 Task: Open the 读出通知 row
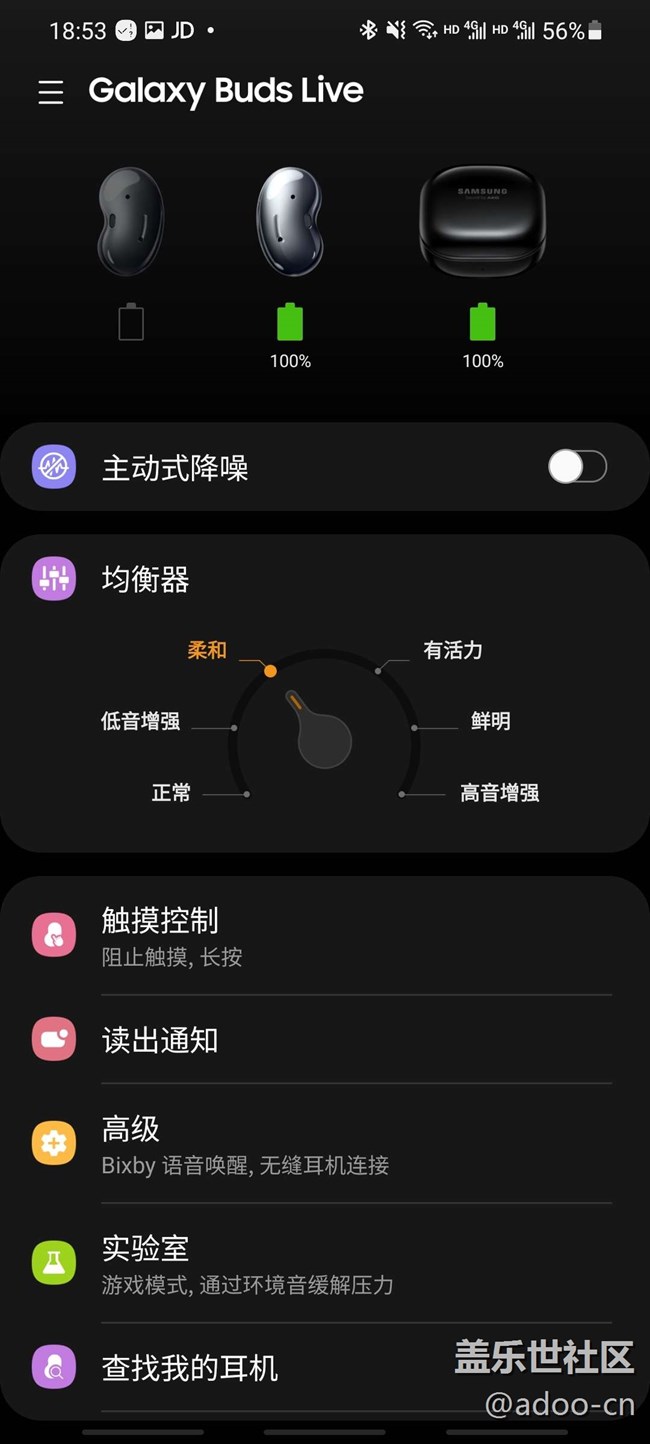click(x=325, y=1040)
